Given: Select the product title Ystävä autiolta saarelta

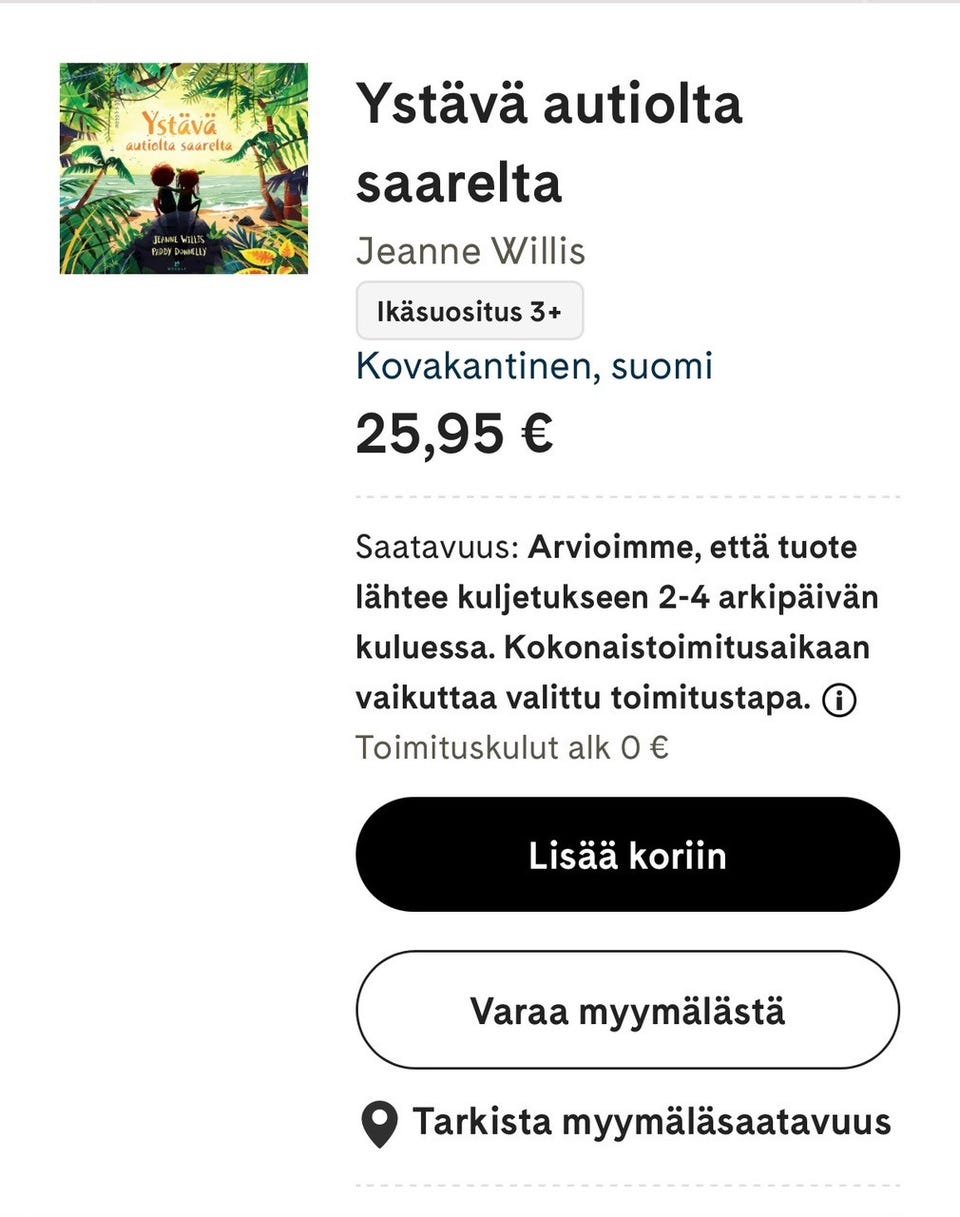Looking at the screenshot, I should coord(549,140).
